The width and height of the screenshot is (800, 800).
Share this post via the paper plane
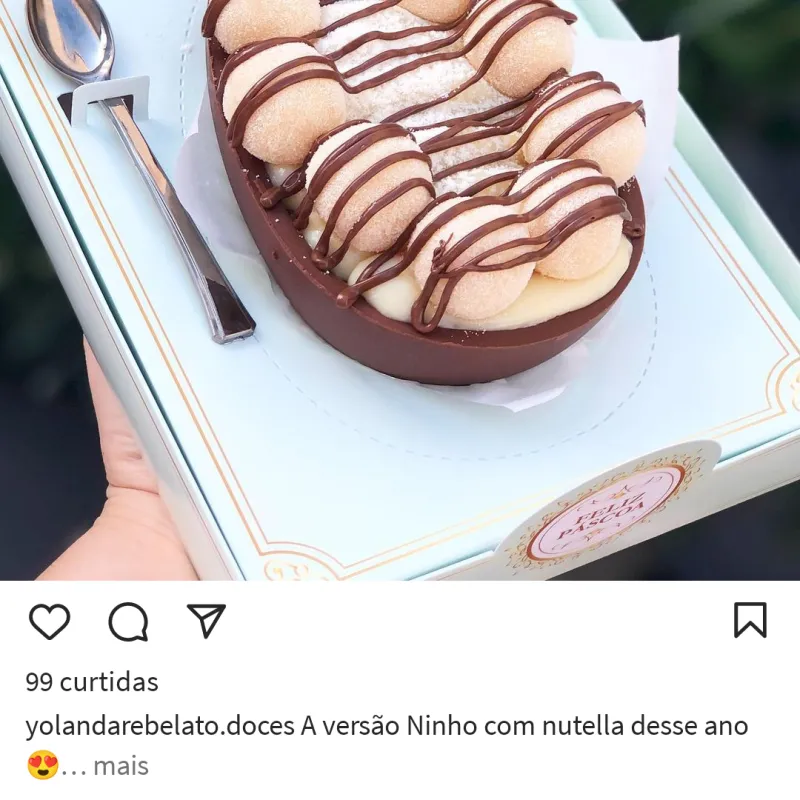(206, 620)
